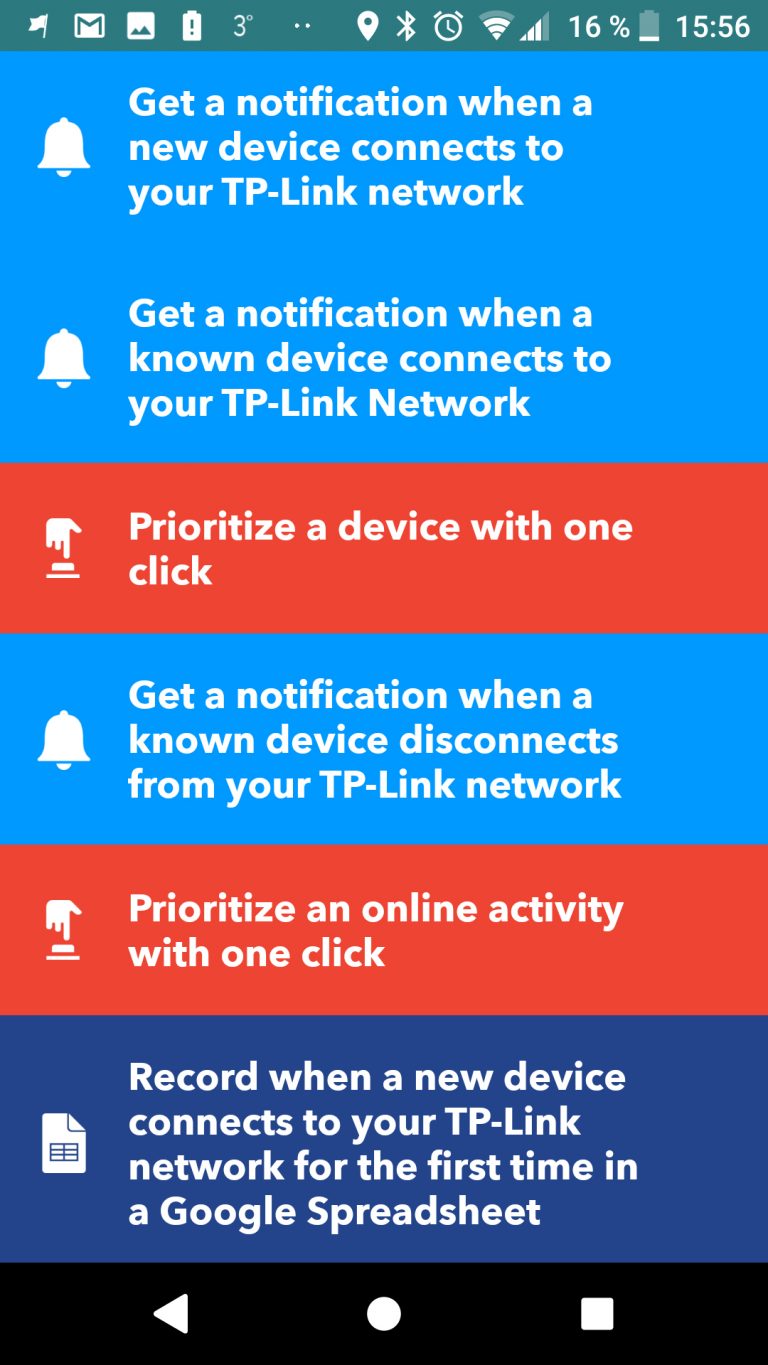Image resolution: width=768 pixels, height=1365 pixels.
Task: Go back using the system back button
Action: 171,1313
